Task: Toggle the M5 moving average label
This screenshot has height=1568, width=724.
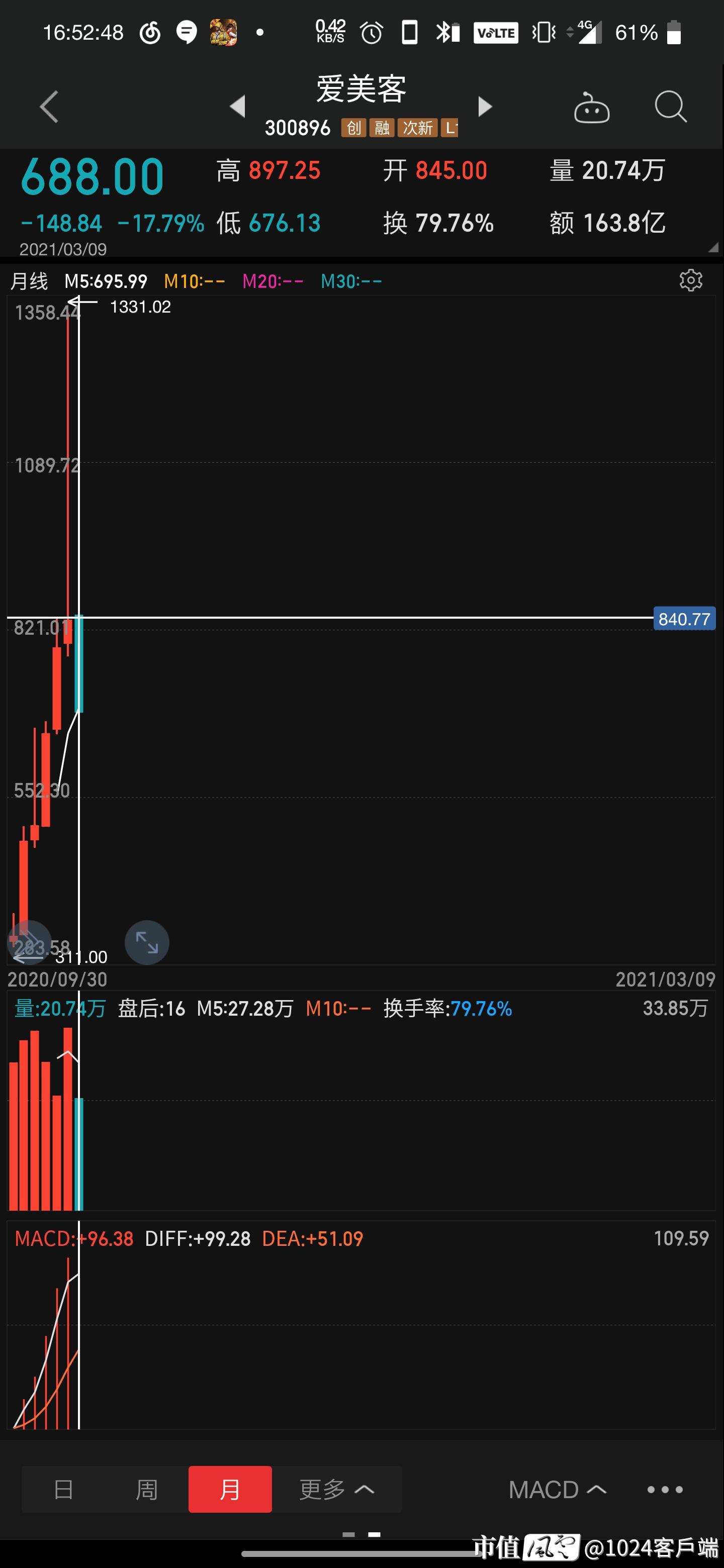Action: pyautogui.click(x=106, y=280)
